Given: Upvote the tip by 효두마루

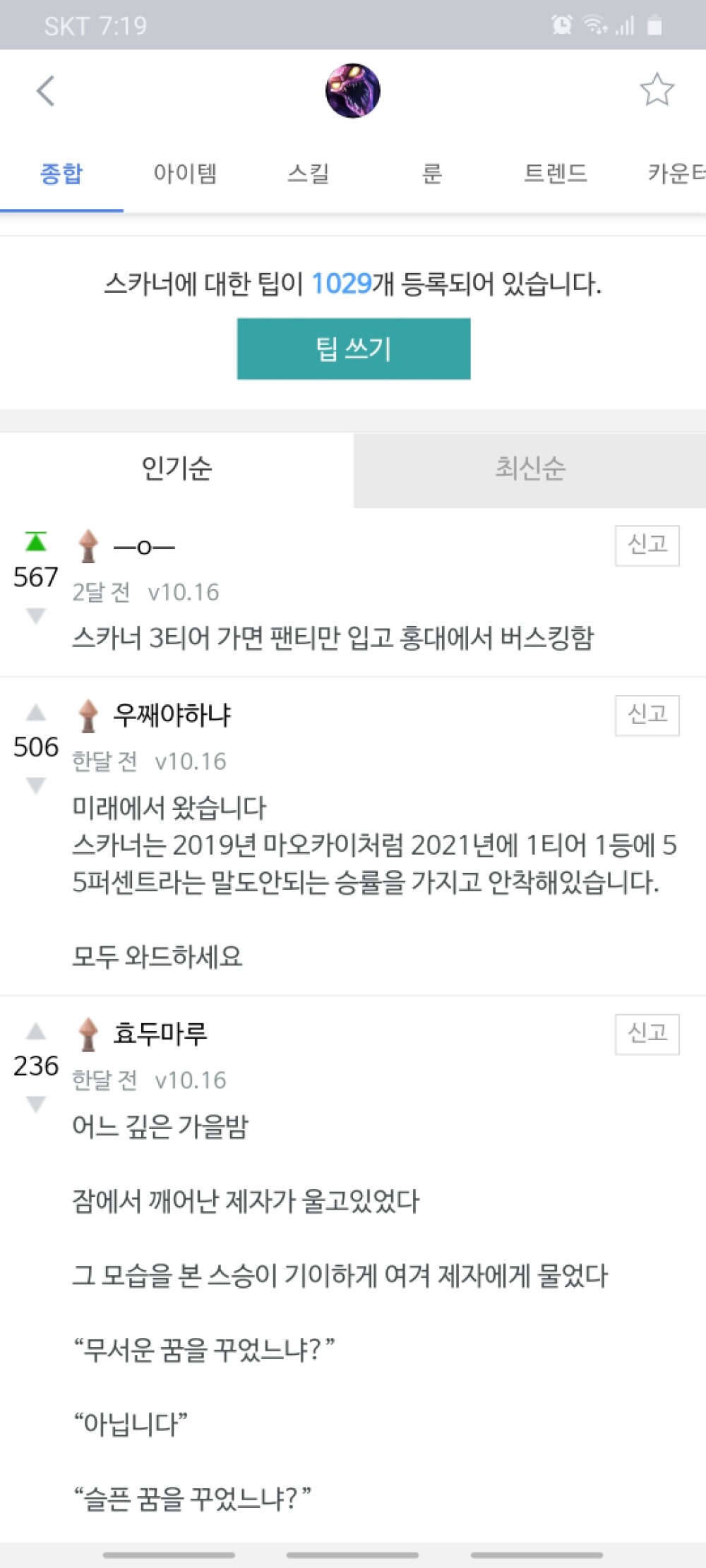Looking at the screenshot, I should (36, 1032).
